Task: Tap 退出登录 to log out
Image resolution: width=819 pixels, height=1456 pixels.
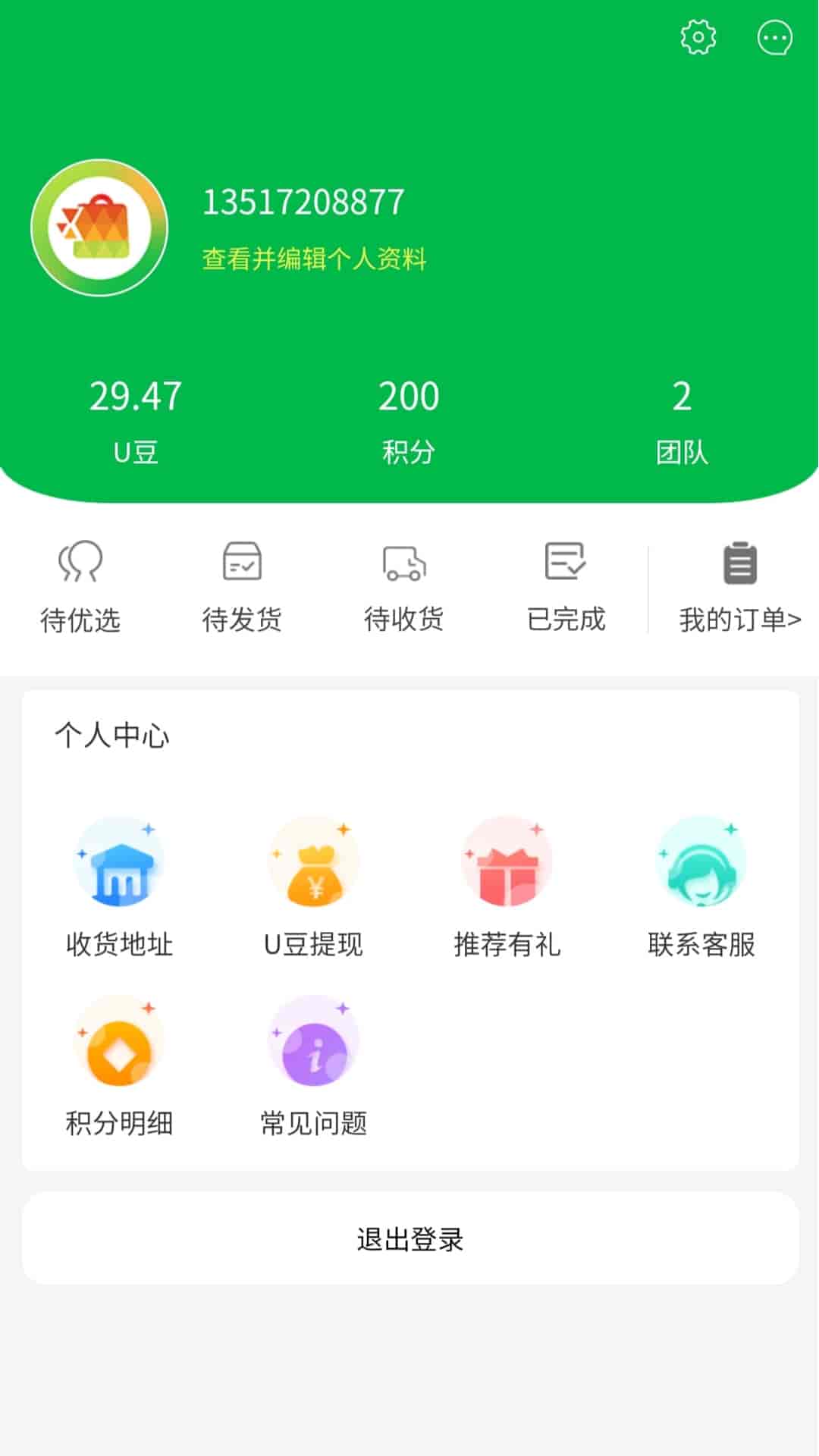Action: (409, 1238)
